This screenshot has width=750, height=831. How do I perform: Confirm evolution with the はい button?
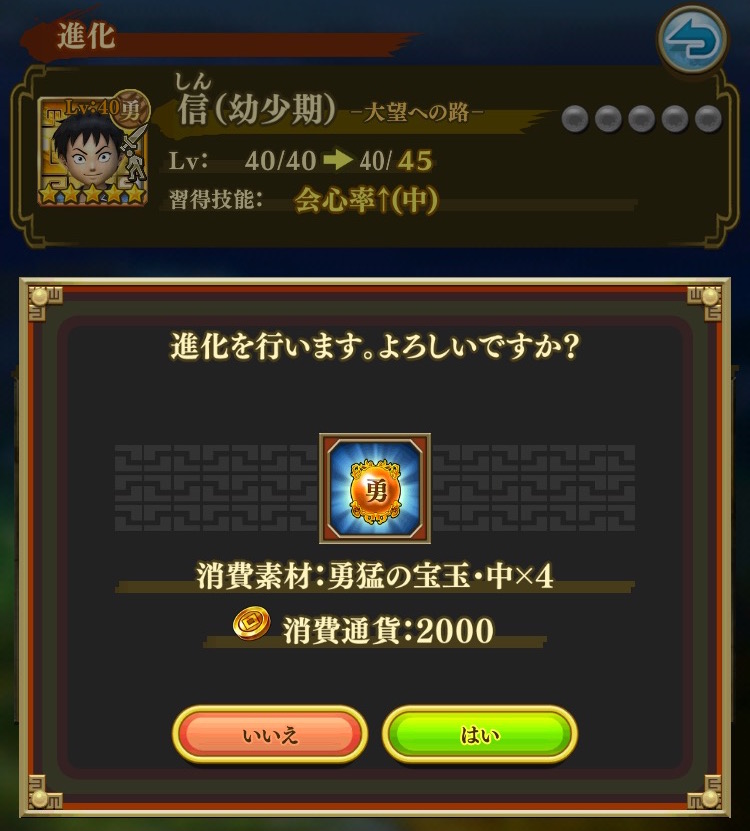click(x=480, y=736)
